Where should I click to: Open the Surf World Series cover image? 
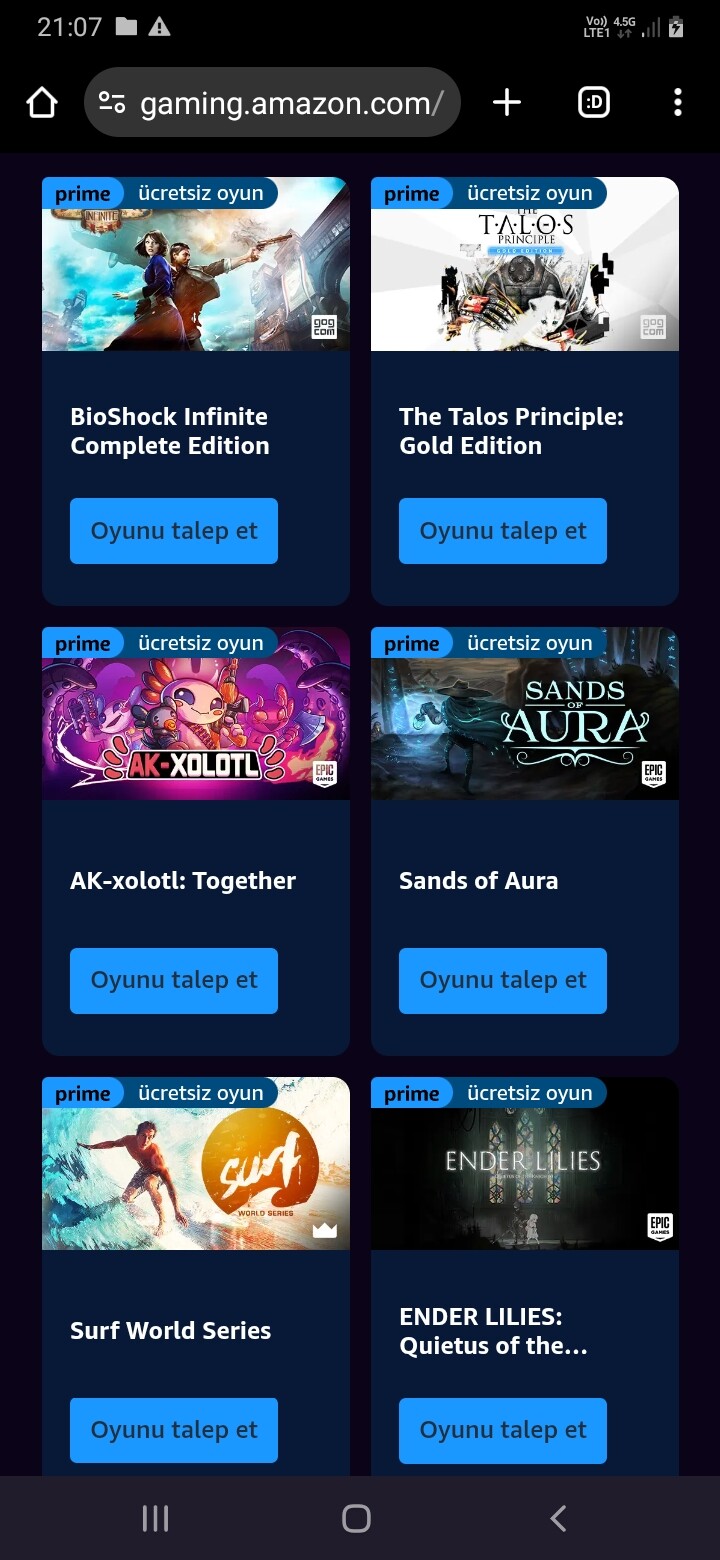(196, 1175)
